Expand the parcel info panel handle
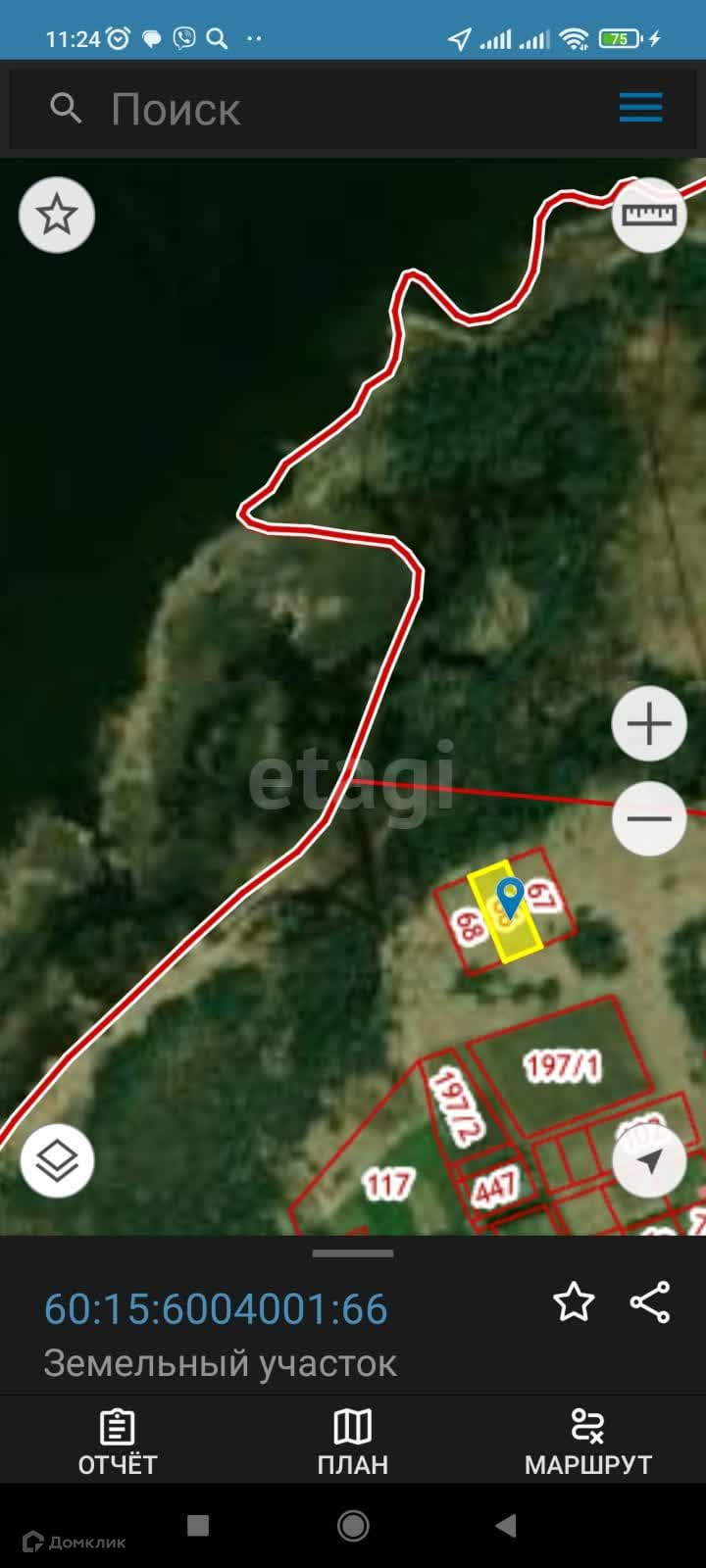The image size is (706, 1568). (x=353, y=1252)
